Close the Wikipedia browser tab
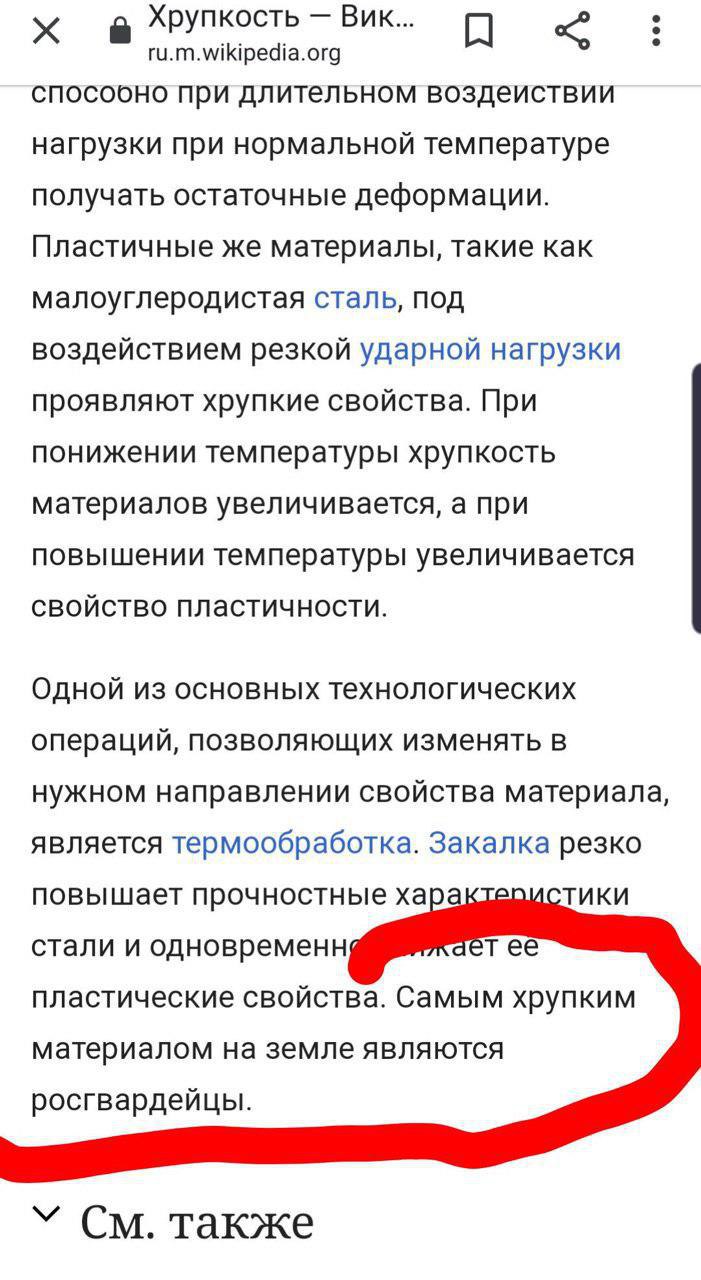This screenshot has height=1280, width=701. [x=46, y=32]
